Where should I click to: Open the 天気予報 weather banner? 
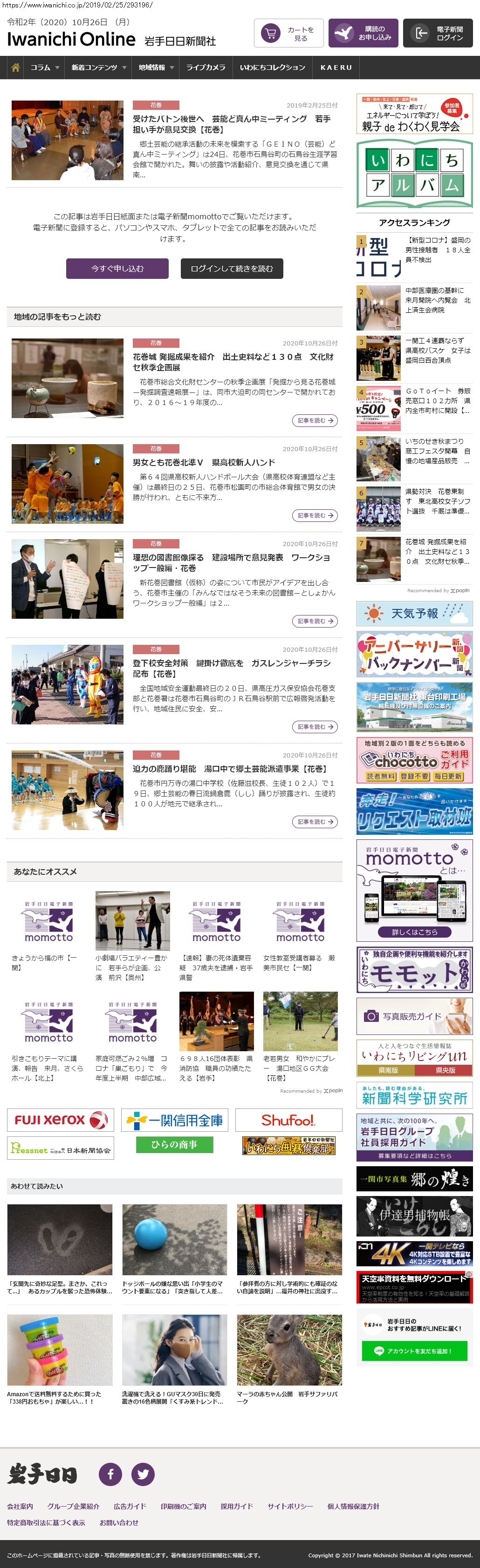414,614
